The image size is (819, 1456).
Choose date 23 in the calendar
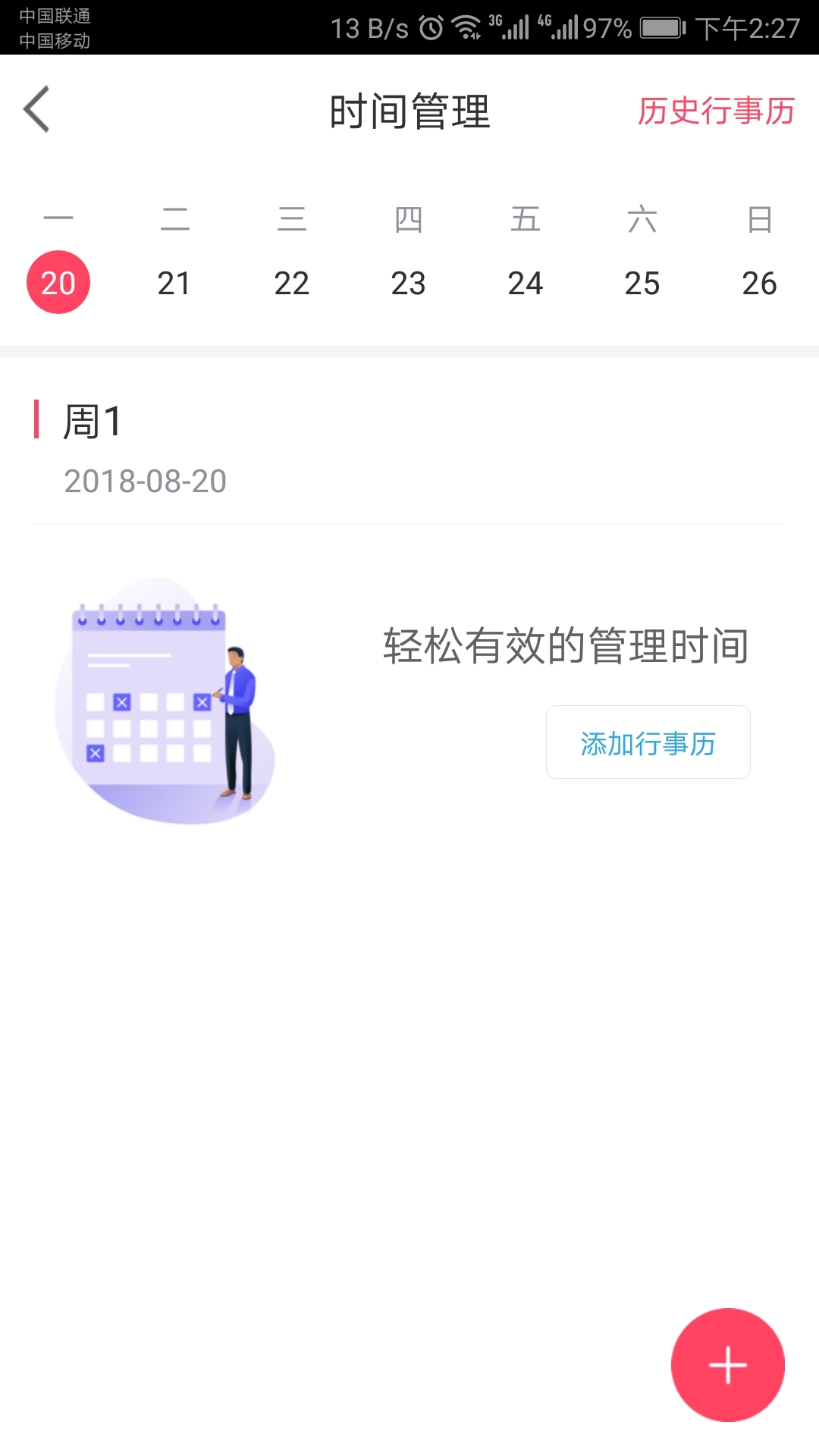pyautogui.click(x=409, y=283)
